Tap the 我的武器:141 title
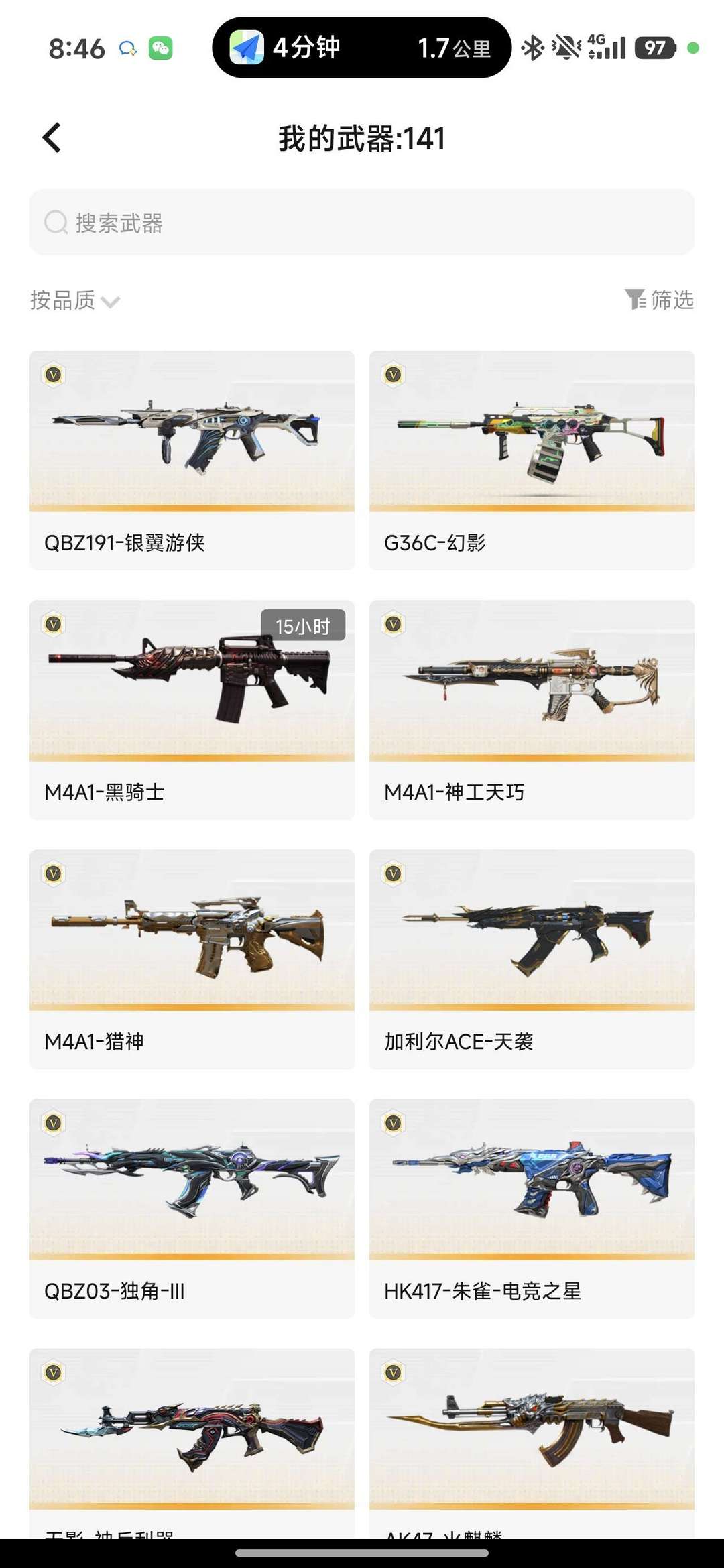724x1568 pixels. tap(362, 138)
